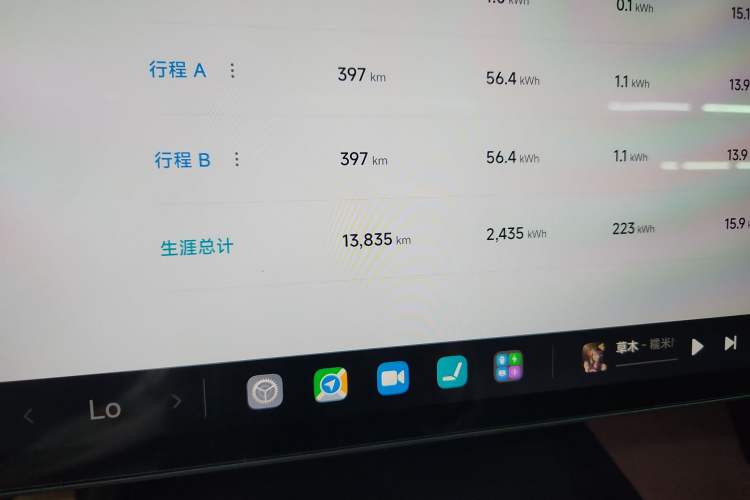Open the steering wheel vehicle controls app
The image size is (750, 500).
point(265,391)
